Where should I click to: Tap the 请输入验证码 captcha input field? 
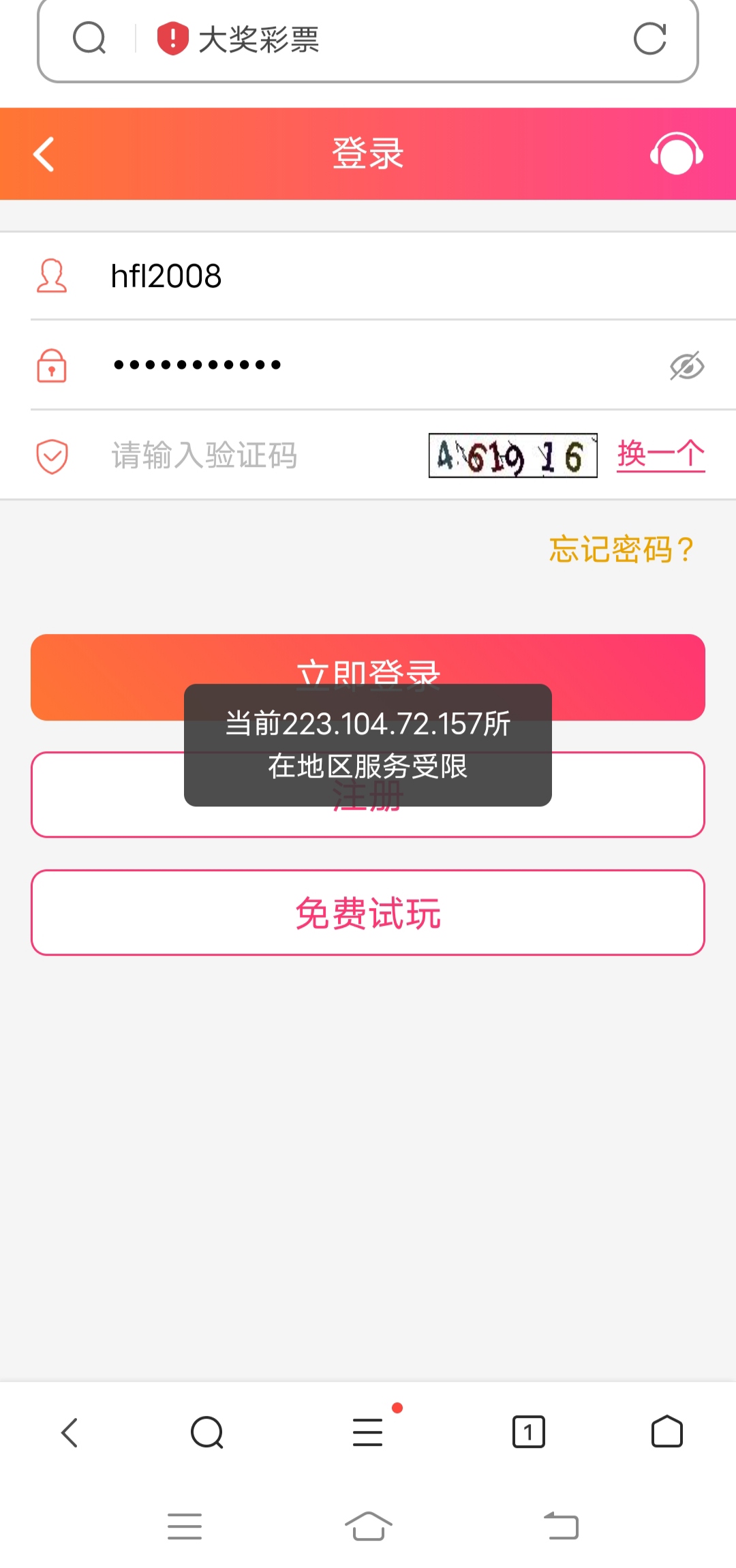259,455
